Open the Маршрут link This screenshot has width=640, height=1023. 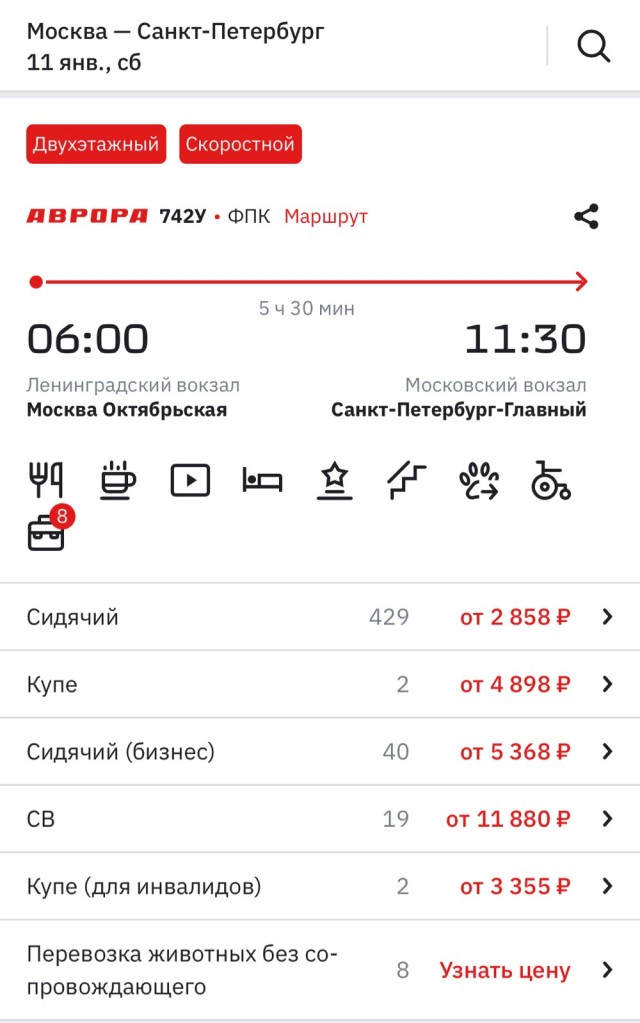point(326,216)
